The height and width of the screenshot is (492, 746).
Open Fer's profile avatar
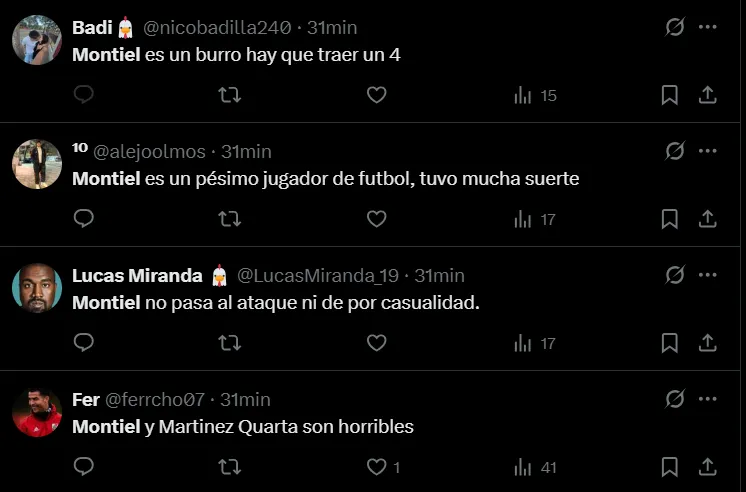[37, 412]
